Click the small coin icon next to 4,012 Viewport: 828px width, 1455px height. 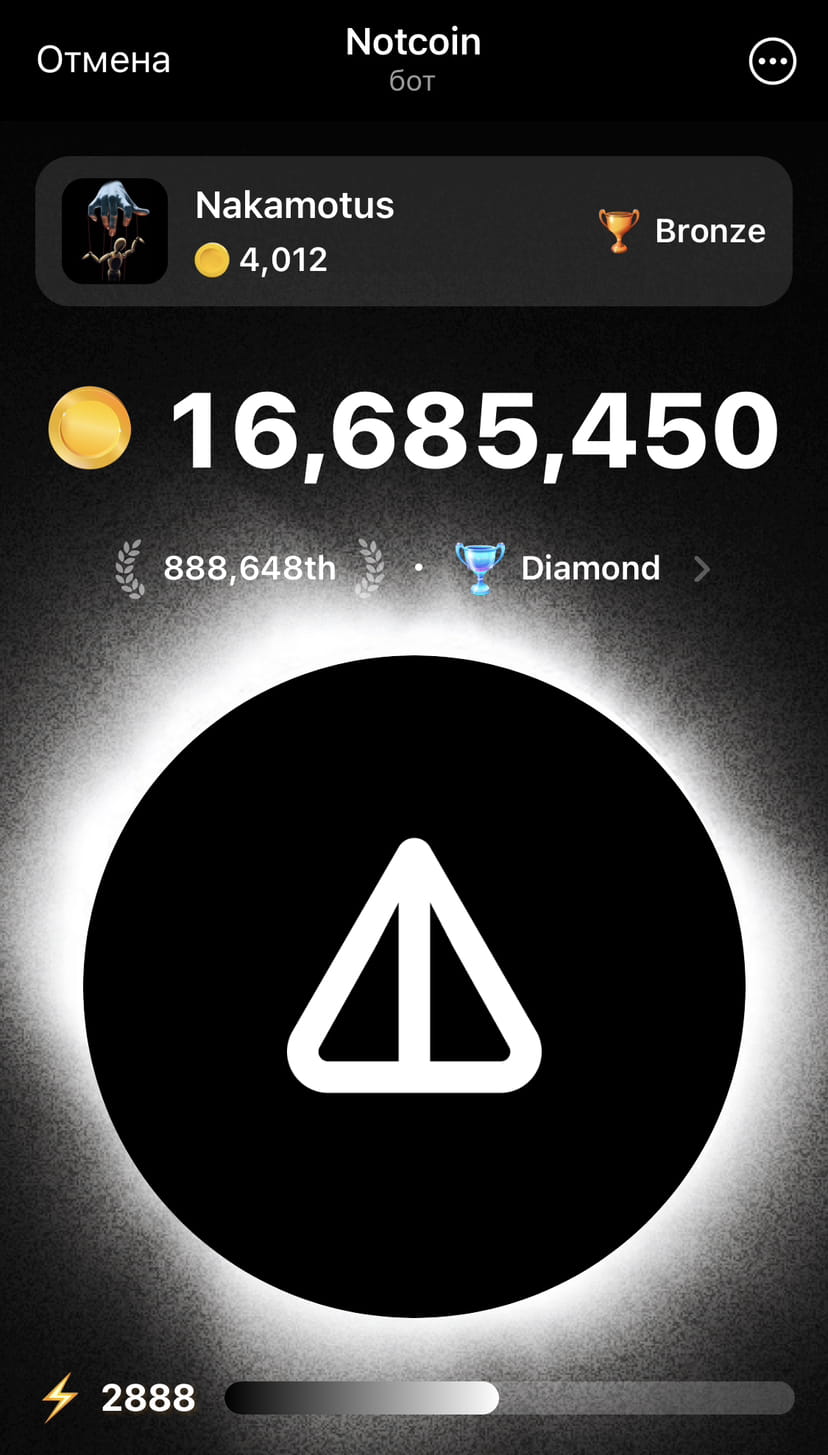click(x=210, y=259)
